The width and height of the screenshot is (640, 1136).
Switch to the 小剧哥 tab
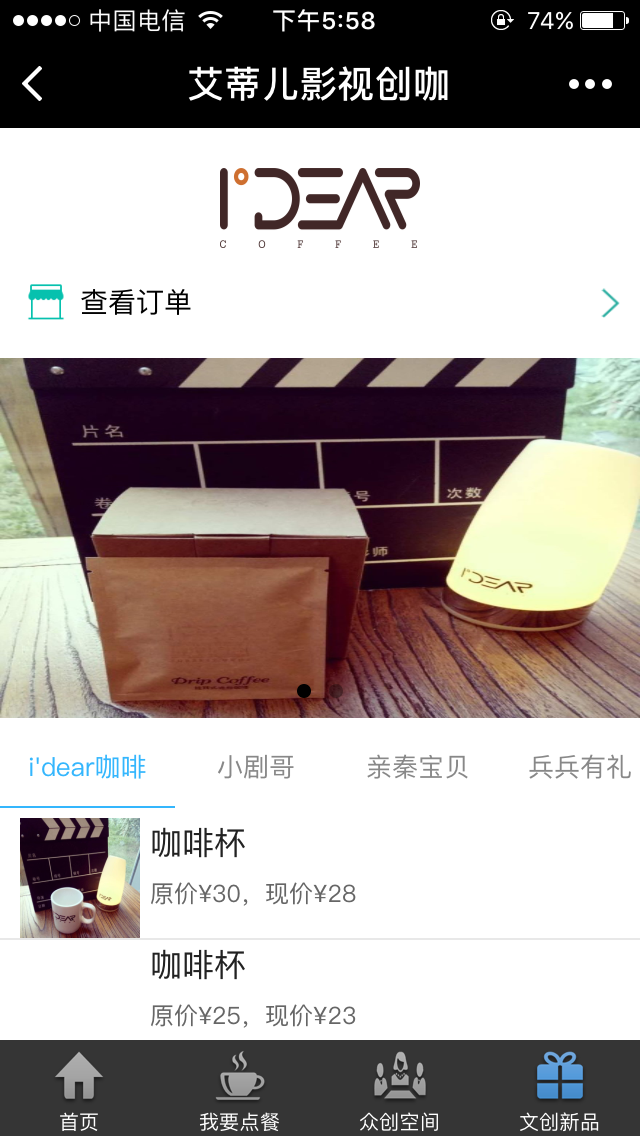click(x=256, y=767)
